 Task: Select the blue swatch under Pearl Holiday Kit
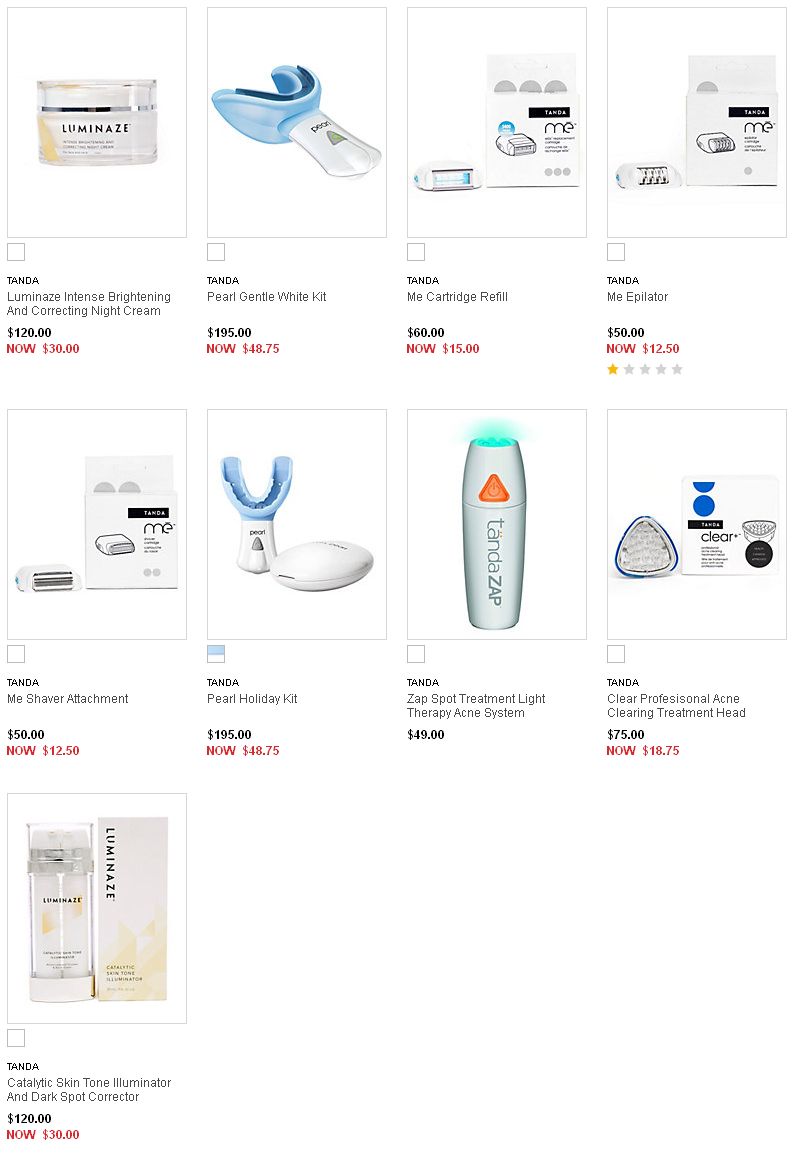coord(216,654)
